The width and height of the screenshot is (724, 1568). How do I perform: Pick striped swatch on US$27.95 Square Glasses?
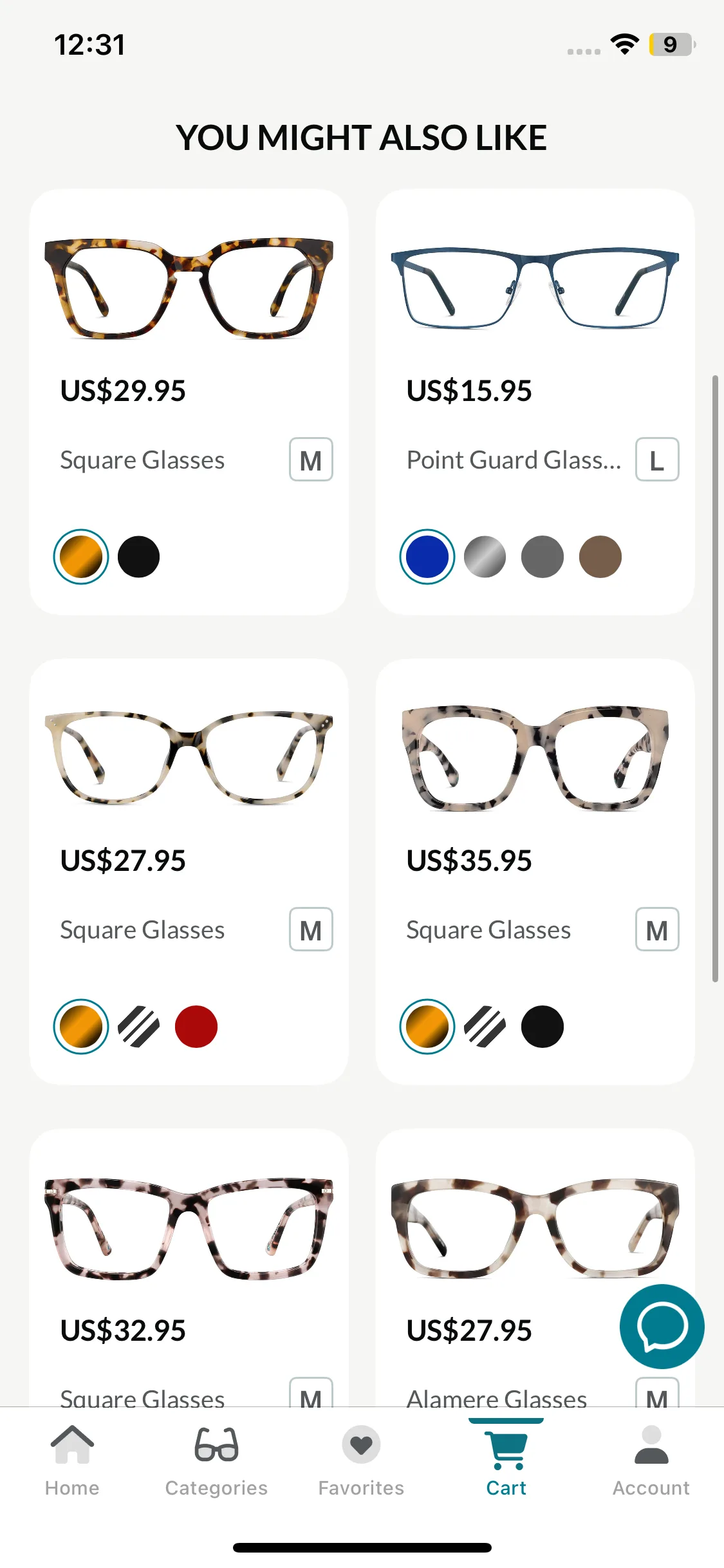(138, 1027)
